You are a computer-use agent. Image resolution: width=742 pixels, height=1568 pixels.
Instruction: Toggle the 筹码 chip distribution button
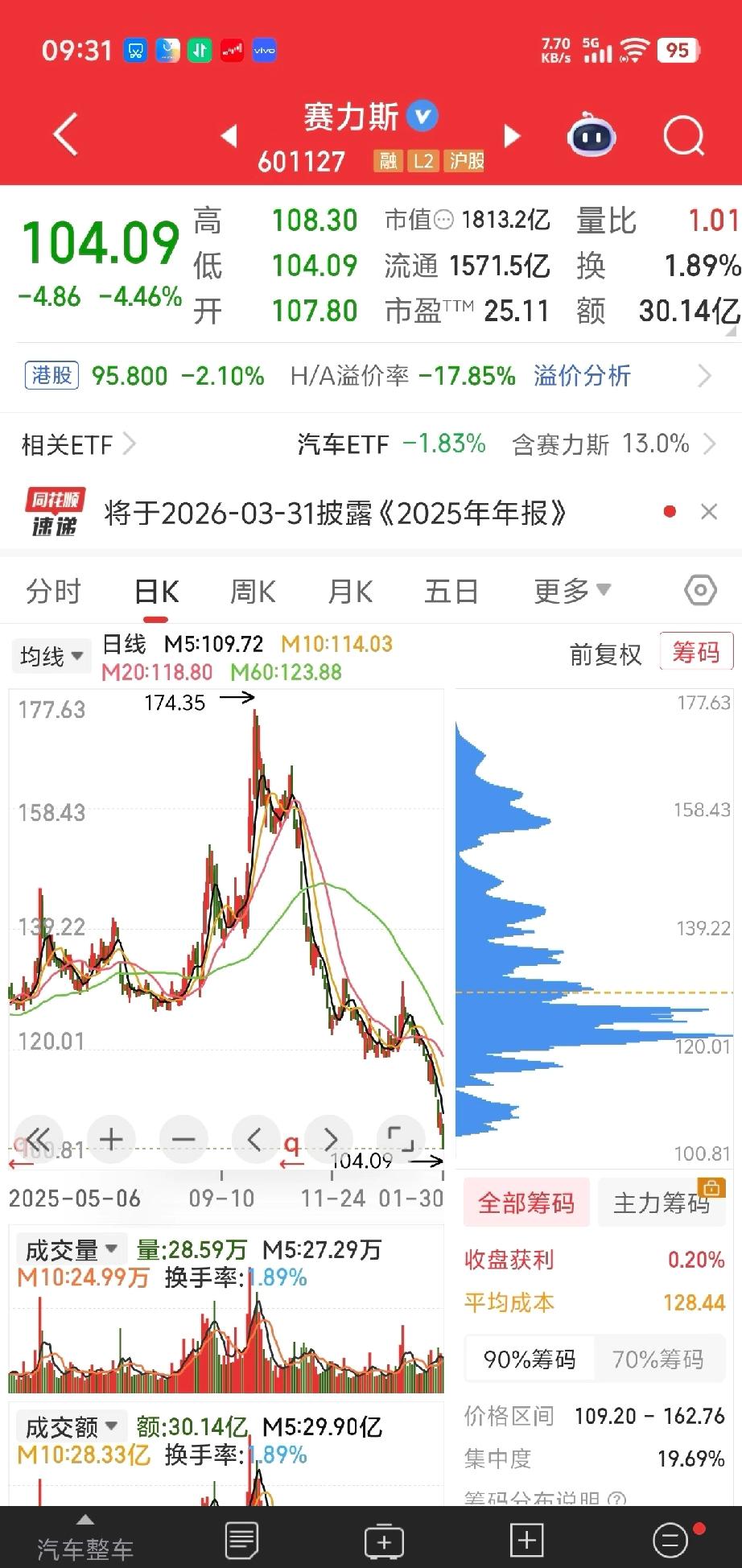point(696,652)
